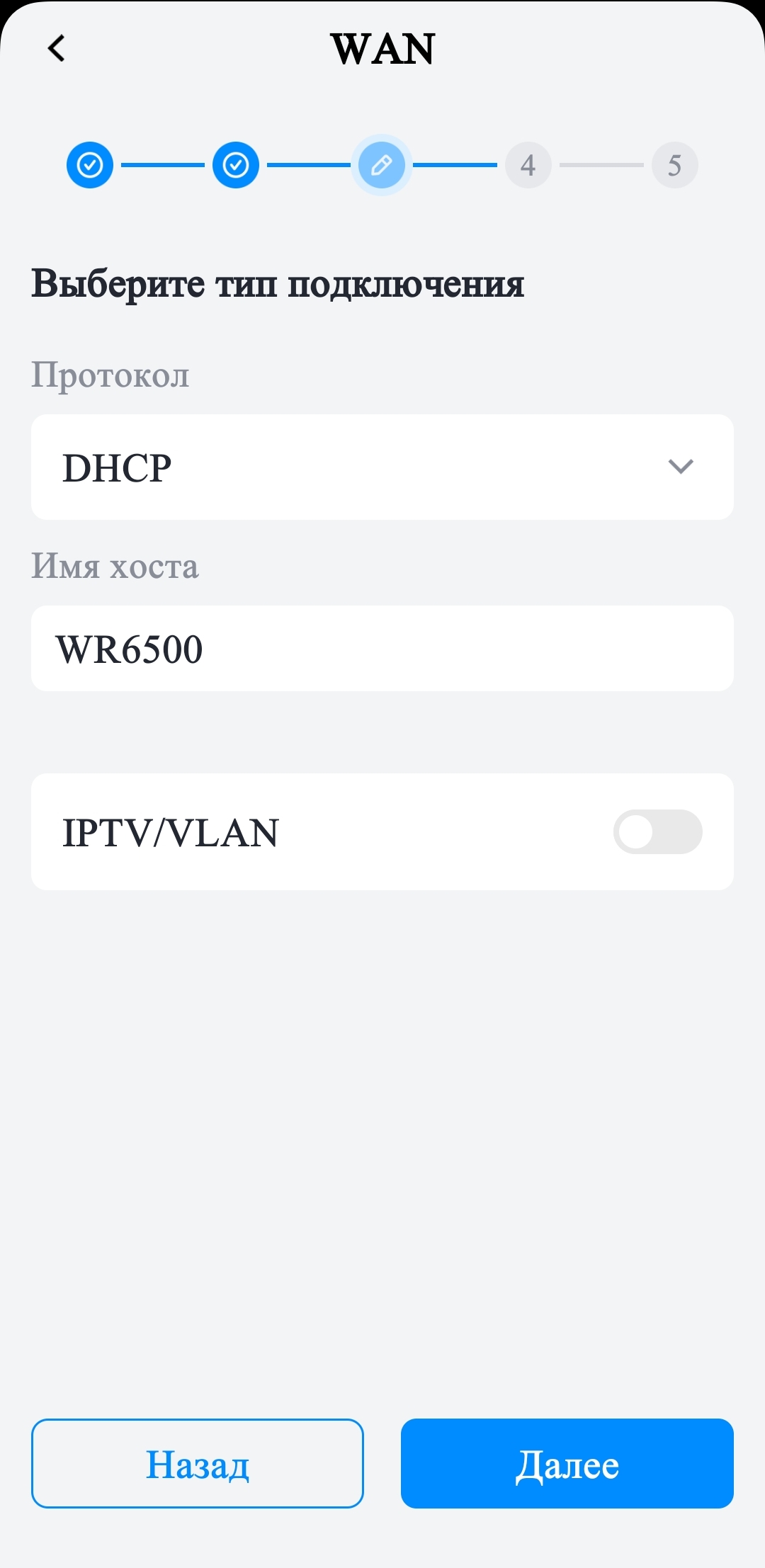Enable the IPTV/VLAN switch
The width and height of the screenshot is (765, 1568).
(x=657, y=831)
